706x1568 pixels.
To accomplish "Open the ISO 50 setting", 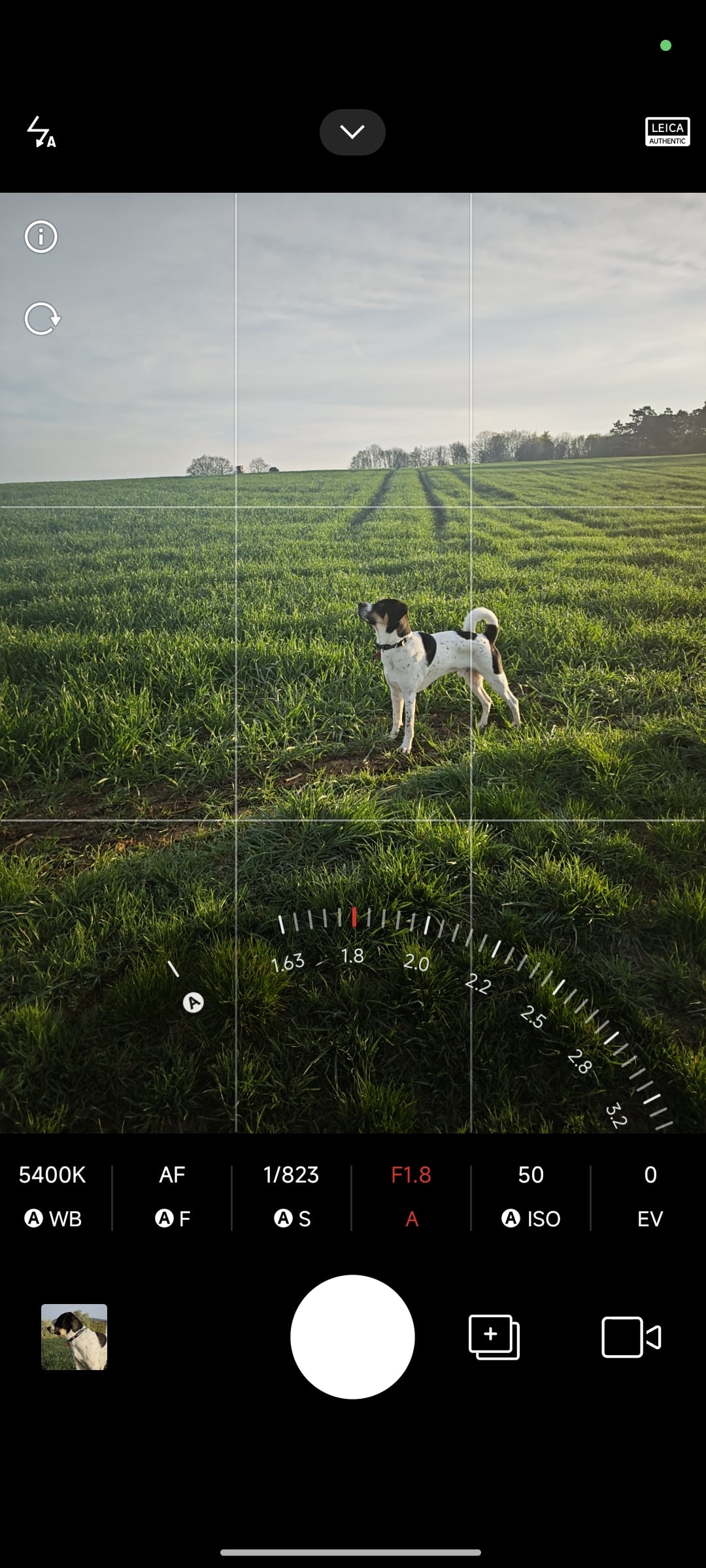I will [531, 1196].
